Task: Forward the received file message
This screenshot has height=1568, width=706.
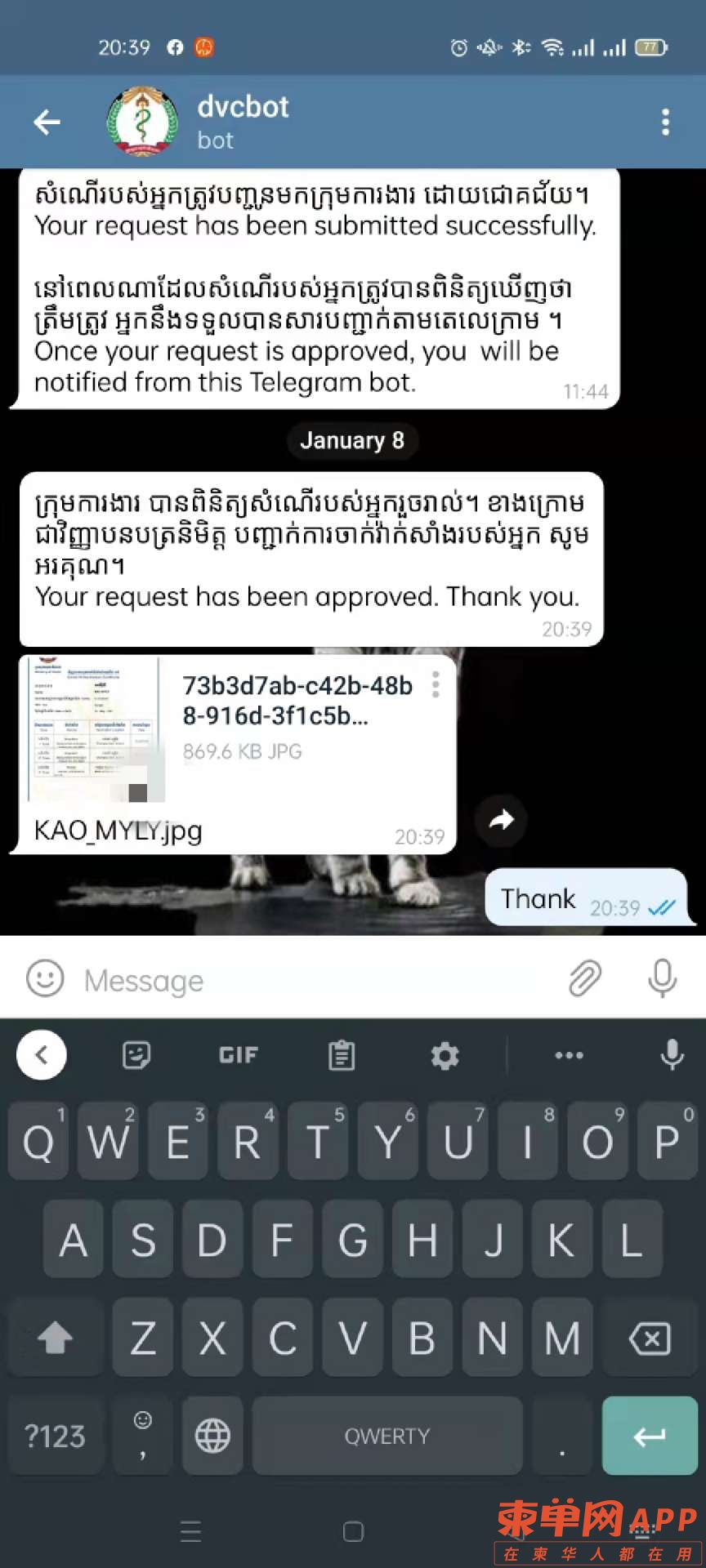Action: [x=501, y=819]
